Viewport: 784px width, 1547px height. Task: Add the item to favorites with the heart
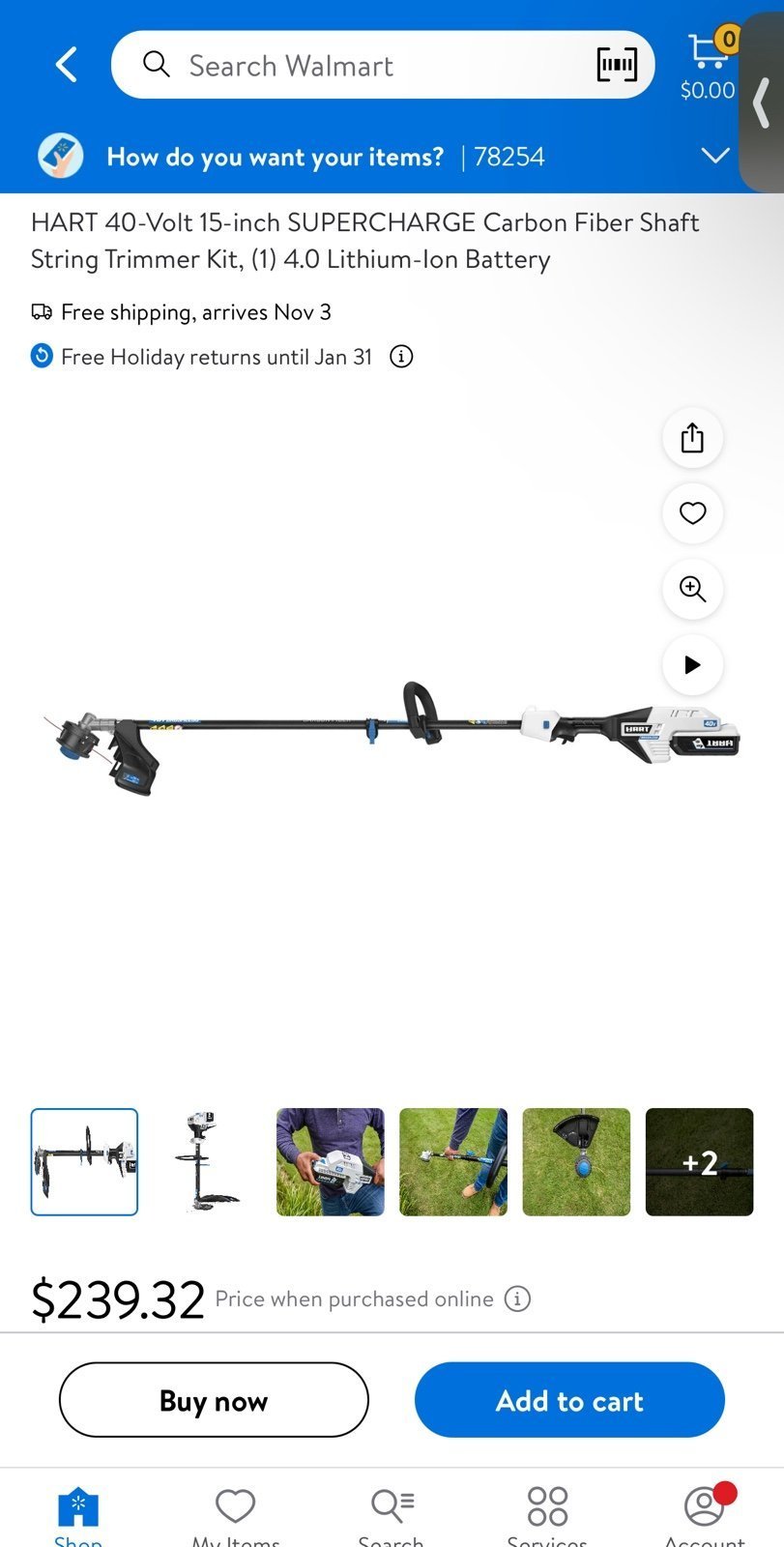click(x=692, y=513)
